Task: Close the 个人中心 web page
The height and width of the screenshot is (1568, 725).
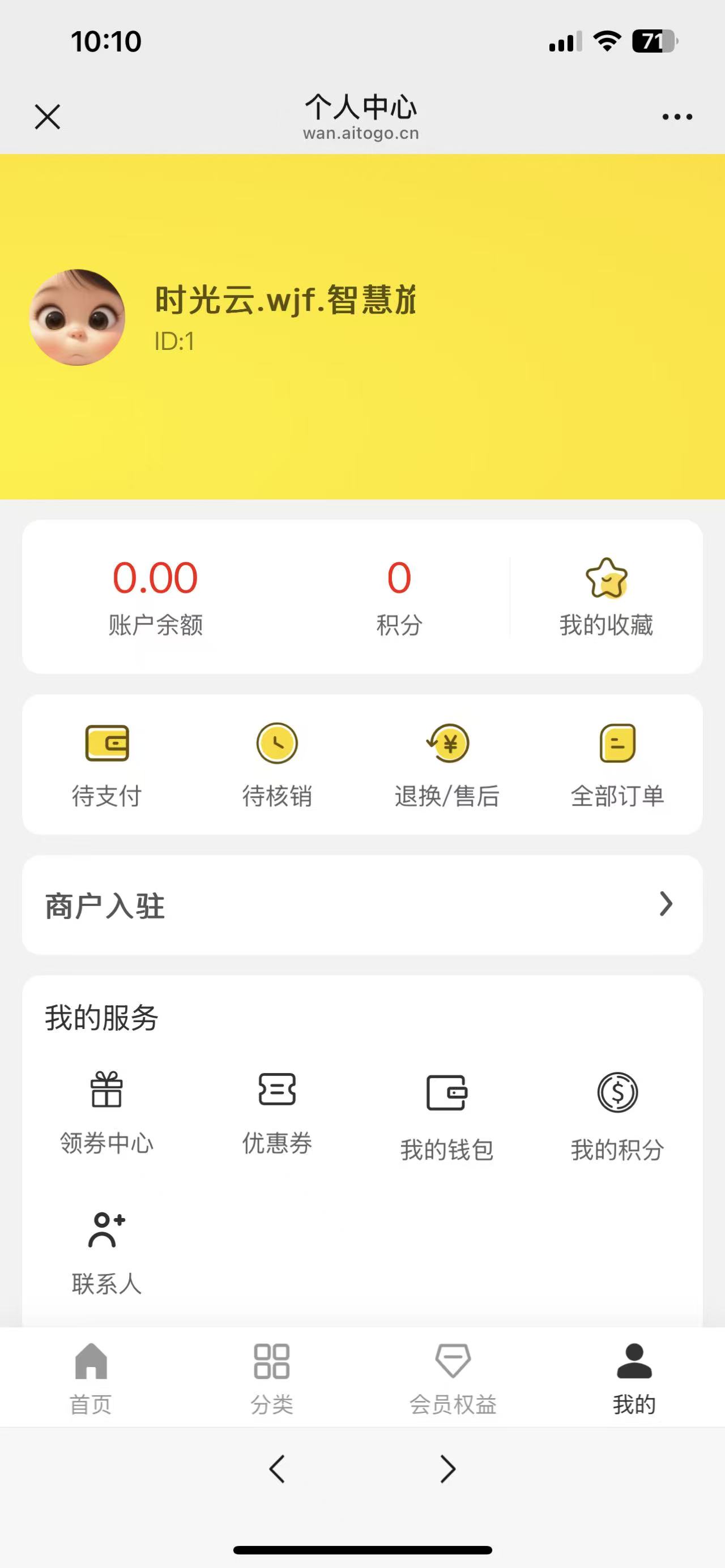Action: (x=48, y=117)
